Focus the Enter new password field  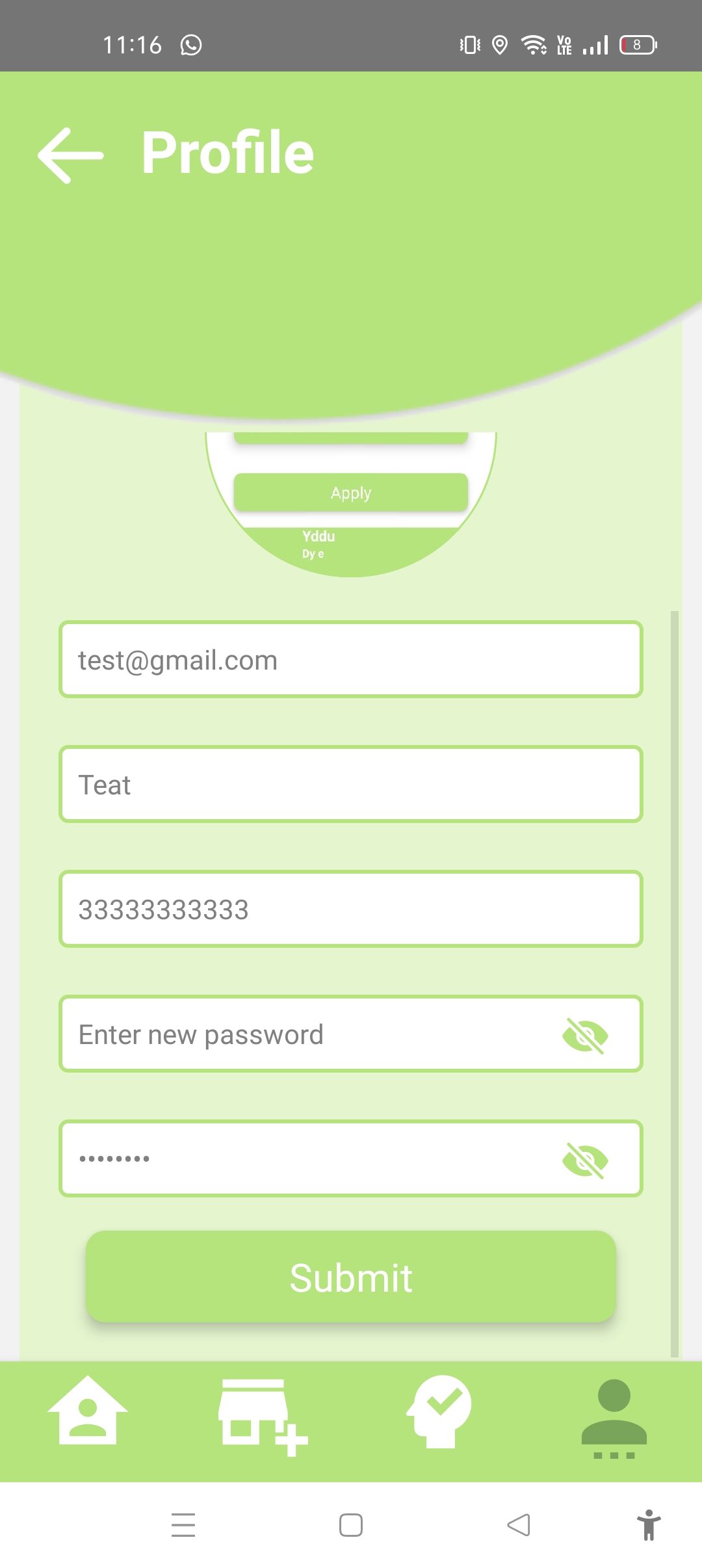(x=305, y=1034)
